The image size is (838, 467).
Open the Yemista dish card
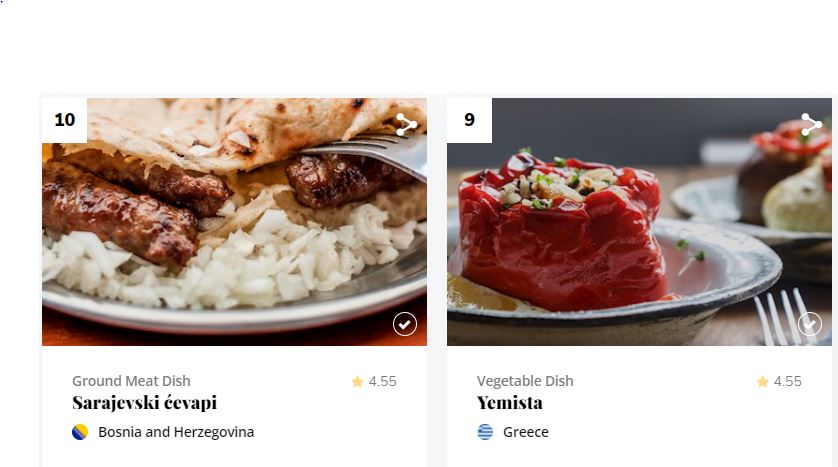[x=509, y=403]
